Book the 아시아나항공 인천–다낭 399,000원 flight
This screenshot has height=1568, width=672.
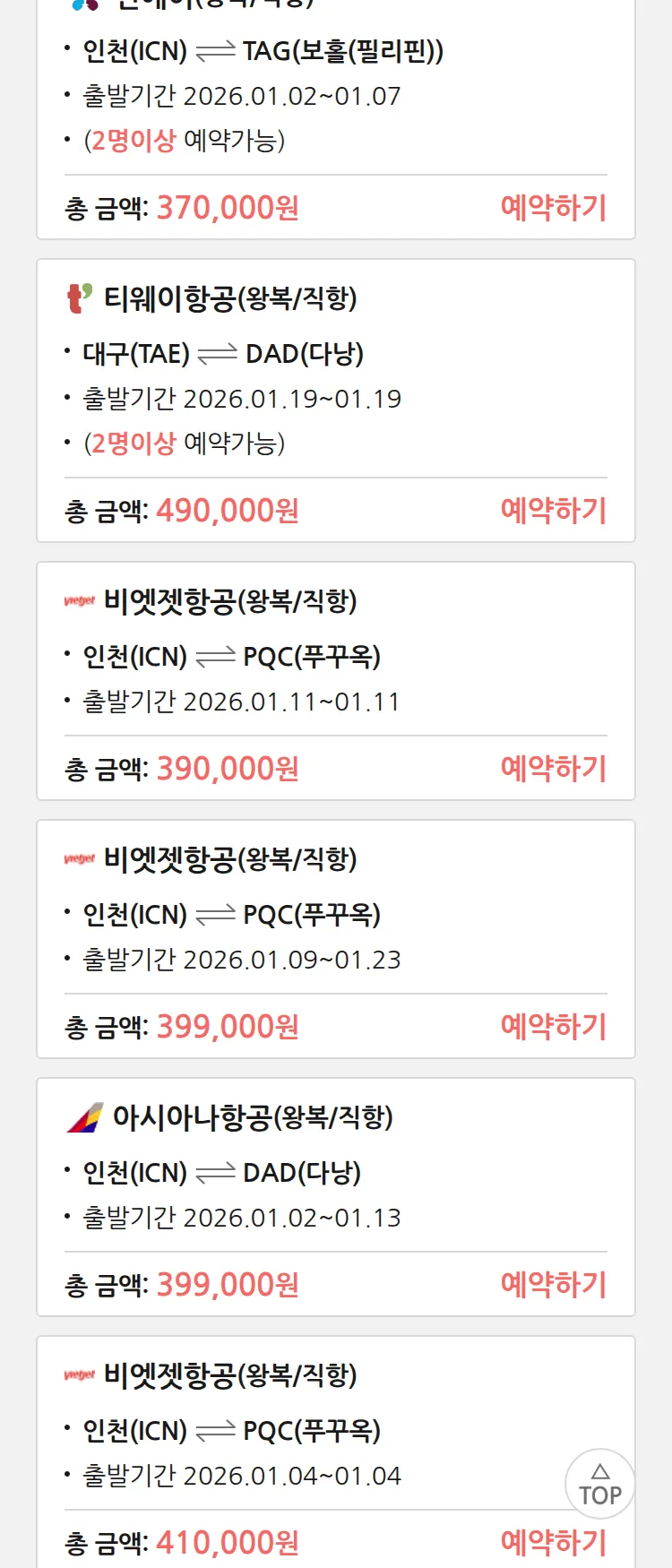(553, 1285)
